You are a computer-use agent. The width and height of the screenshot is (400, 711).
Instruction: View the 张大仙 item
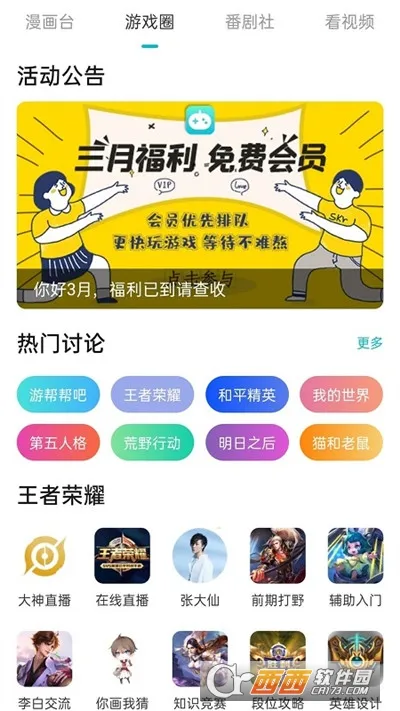200,568
